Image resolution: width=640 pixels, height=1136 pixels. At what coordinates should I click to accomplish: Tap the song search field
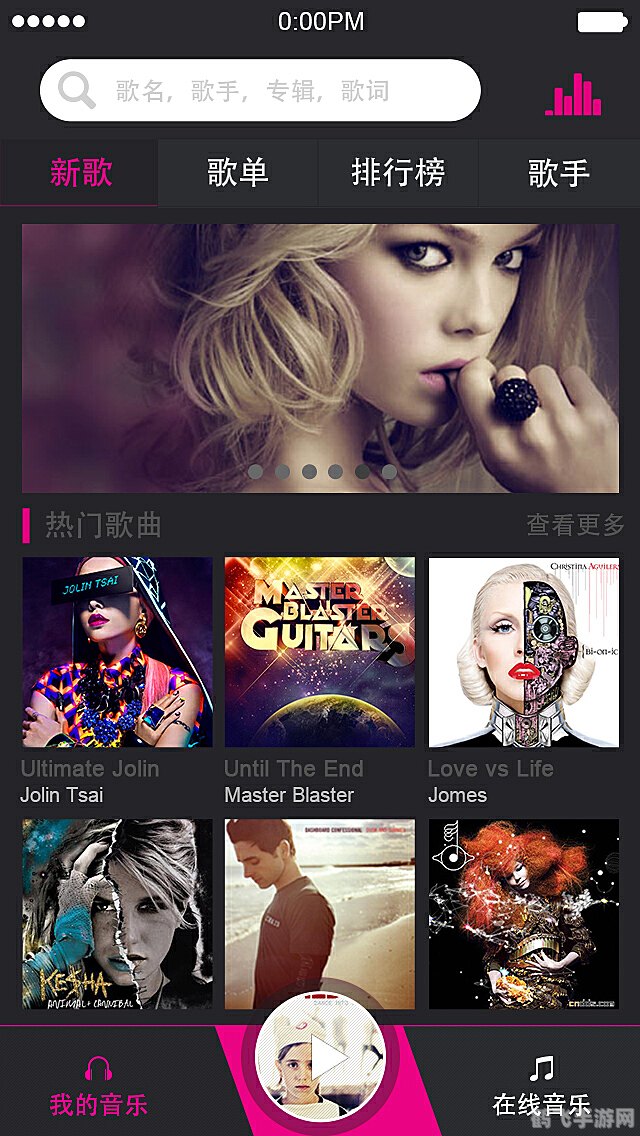coord(260,91)
